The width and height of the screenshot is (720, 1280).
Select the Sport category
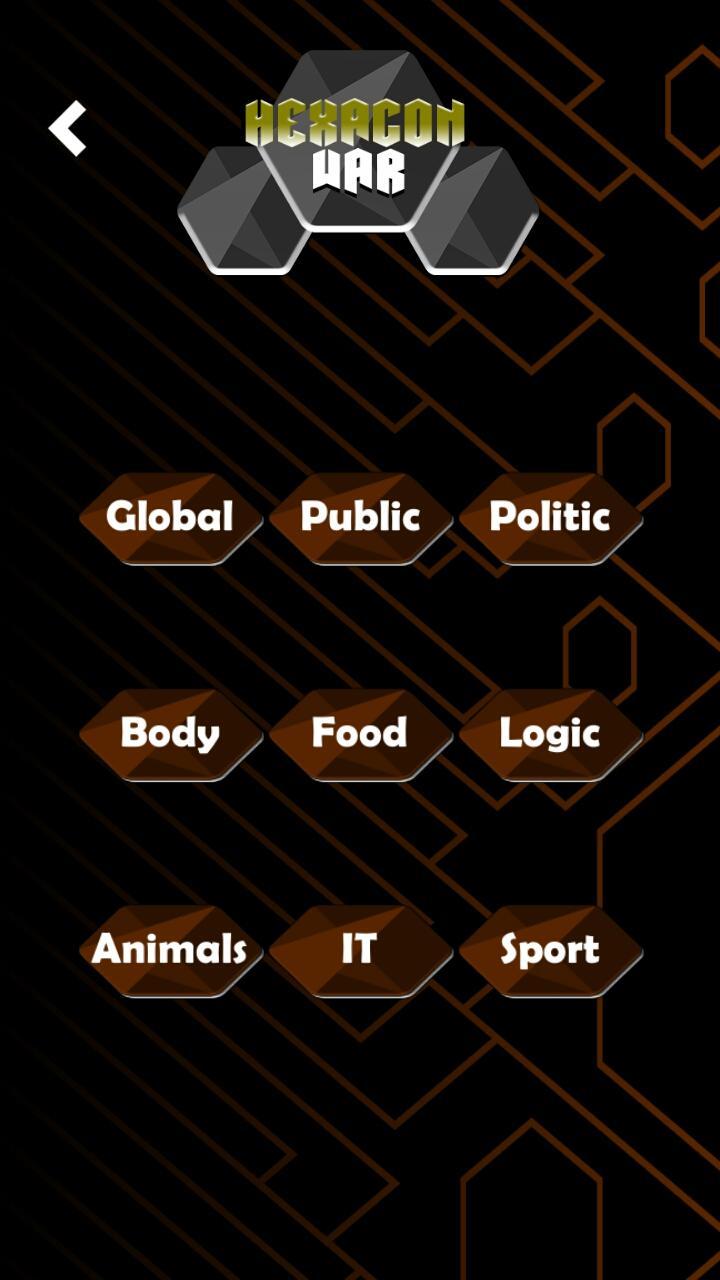pyautogui.click(x=550, y=950)
